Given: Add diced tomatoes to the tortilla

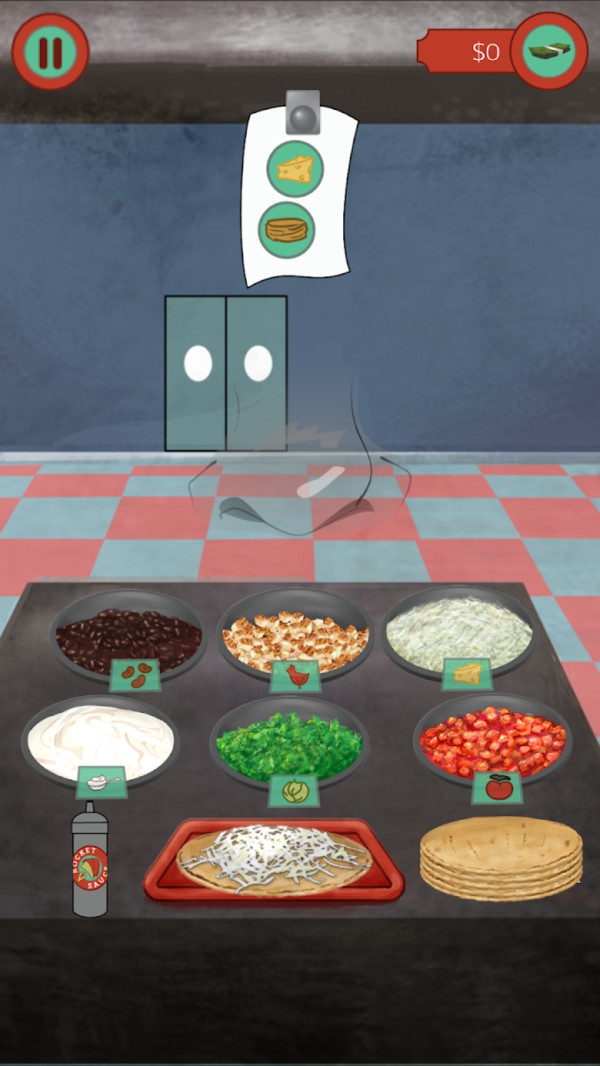Looking at the screenshot, I should (491, 739).
